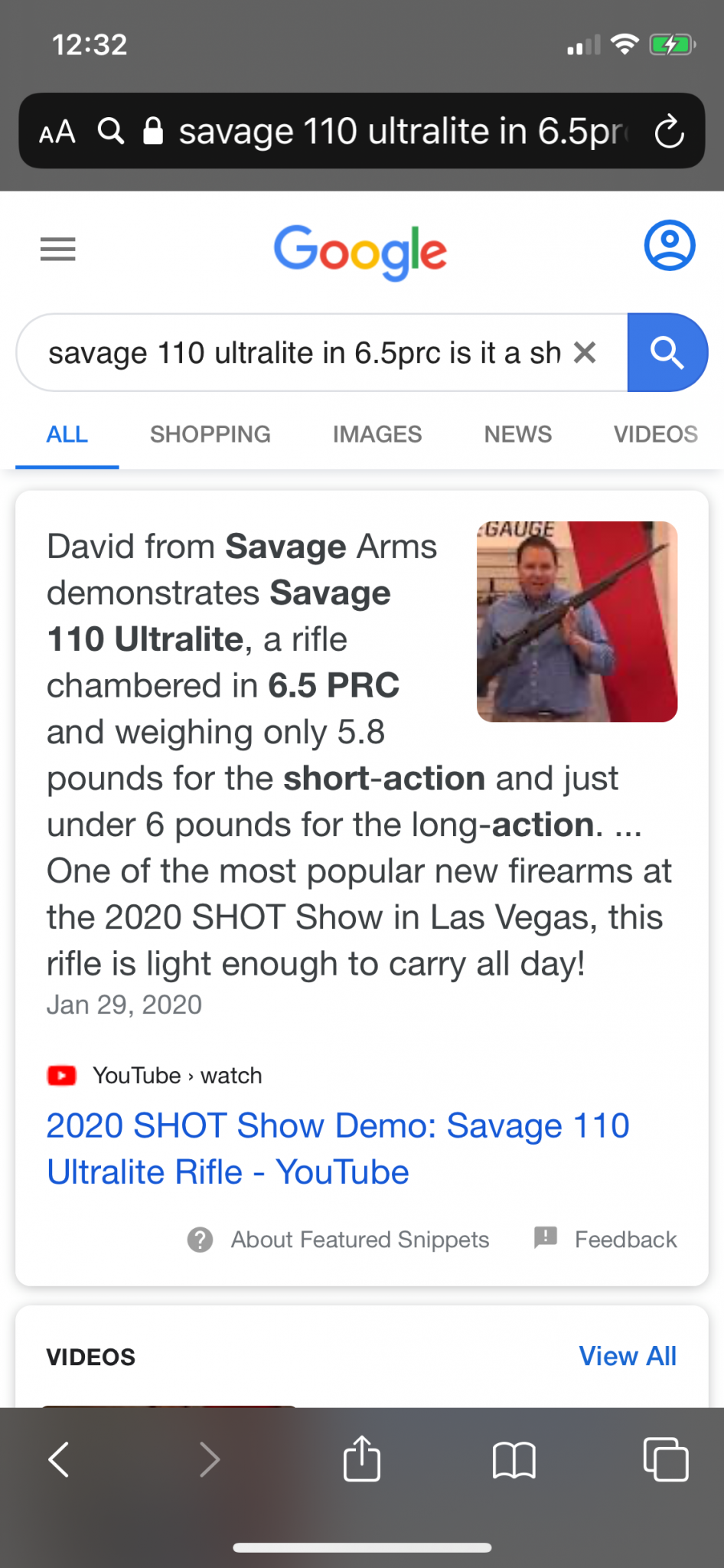The image size is (724, 1568).
Task: Tap the blue search magnifier button
Action: [x=667, y=353]
